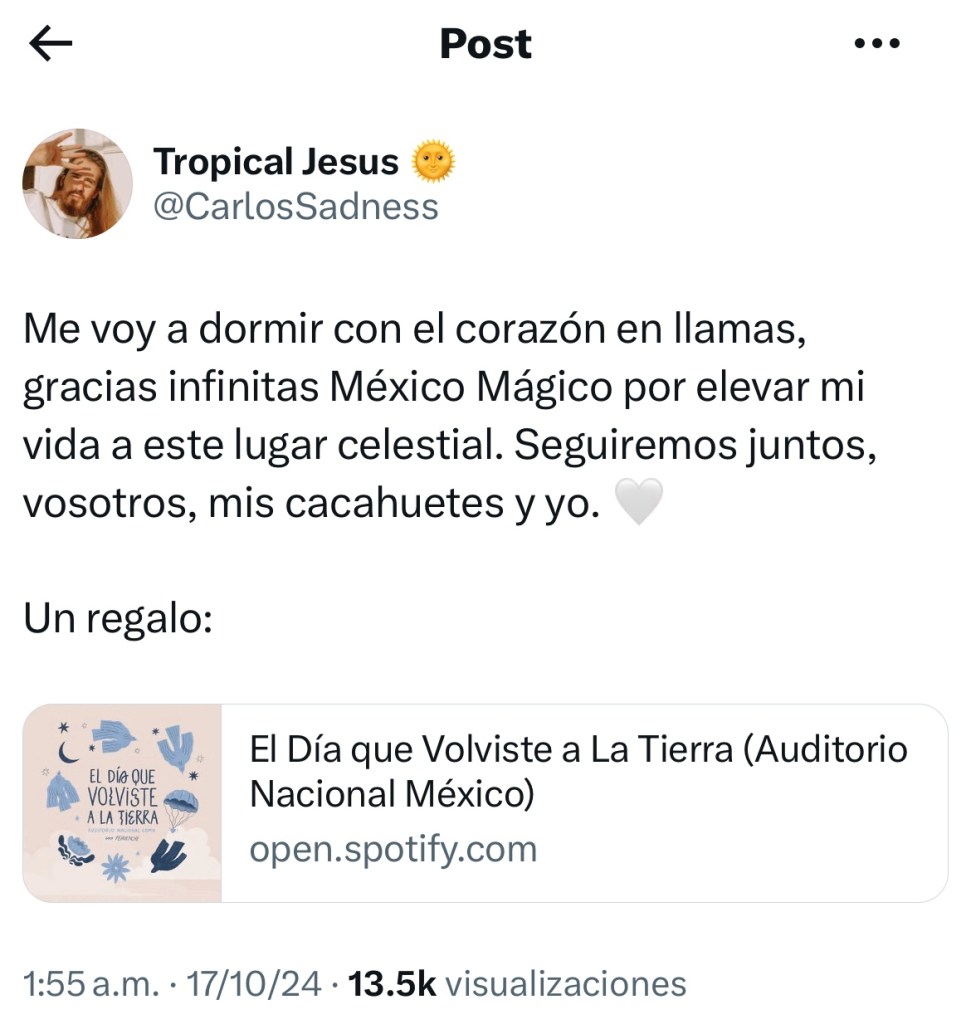Open Tropical Jesus profile picture
This screenshot has width=971, height=1024.
(x=78, y=184)
